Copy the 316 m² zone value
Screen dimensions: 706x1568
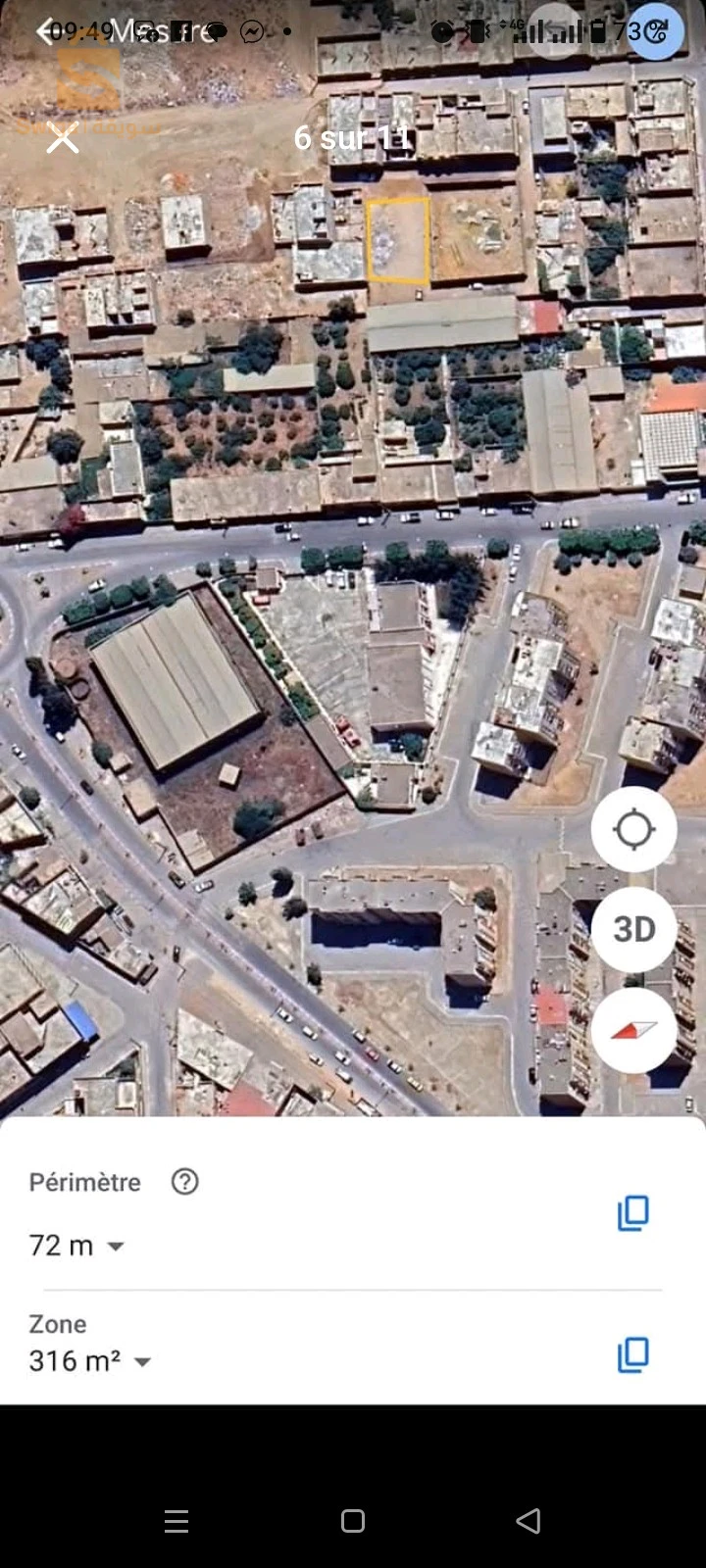(633, 1355)
